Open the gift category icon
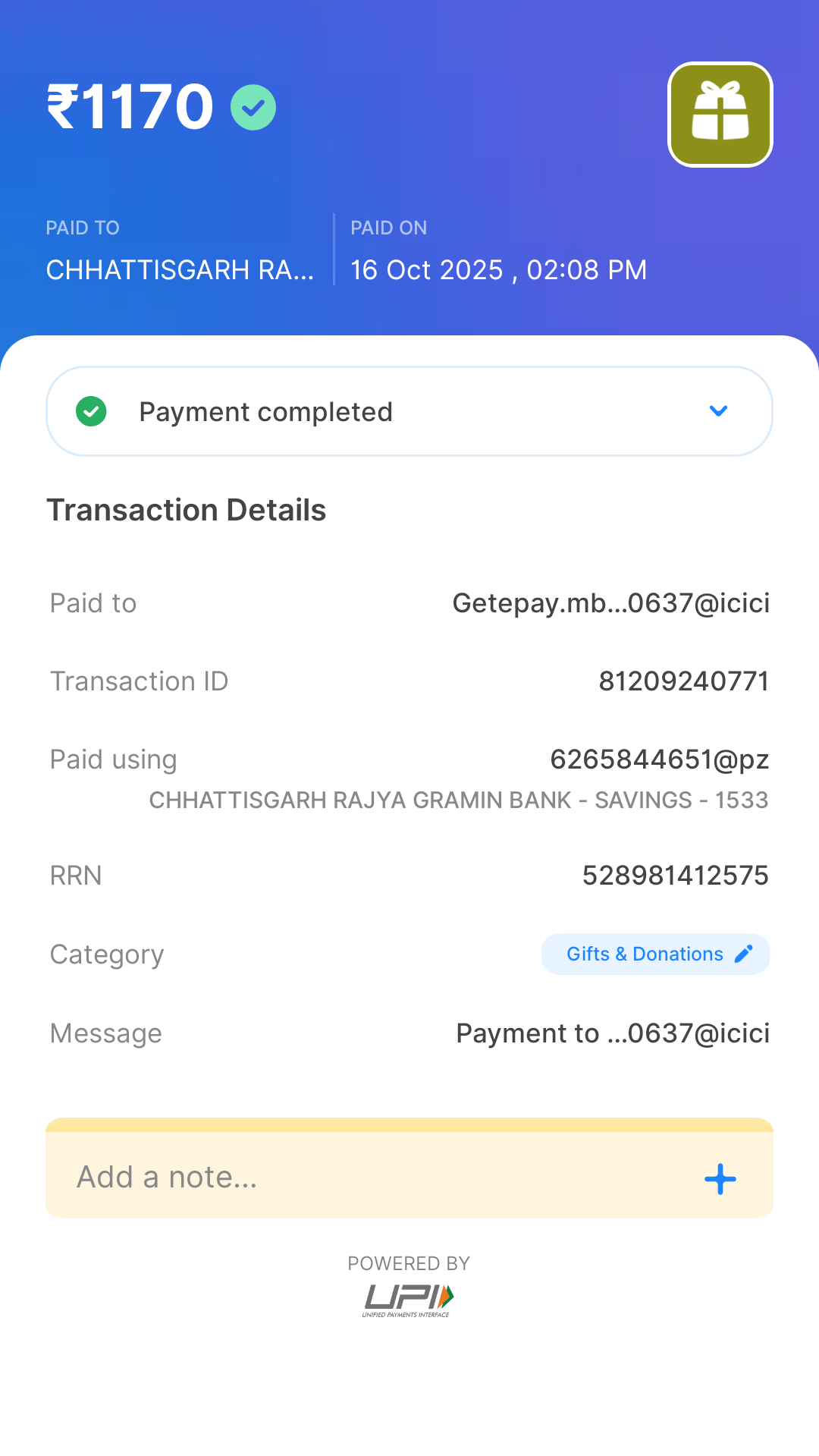This screenshot has width=819, height=1456. point(720,115)
